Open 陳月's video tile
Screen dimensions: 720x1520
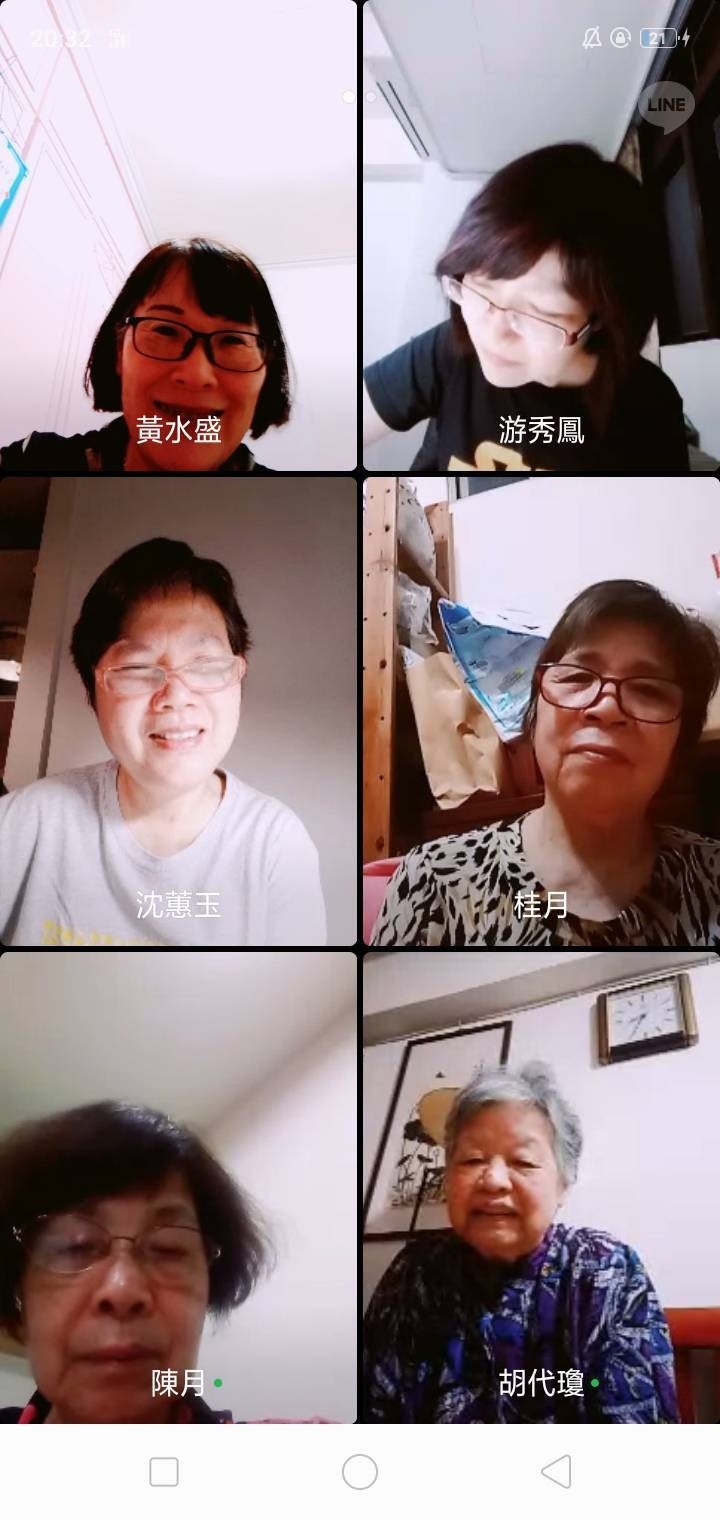tap(178, 1187)
